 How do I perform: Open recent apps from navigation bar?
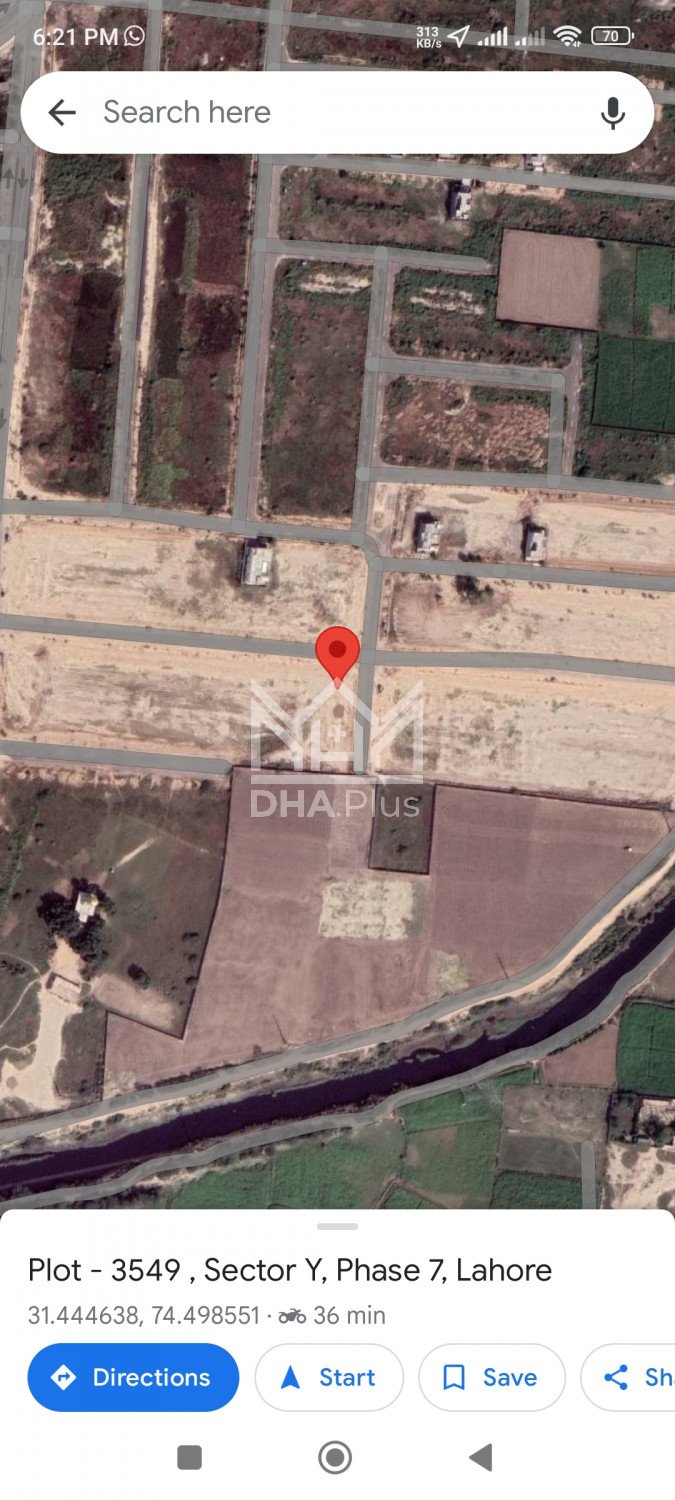tap(189, 1457)
